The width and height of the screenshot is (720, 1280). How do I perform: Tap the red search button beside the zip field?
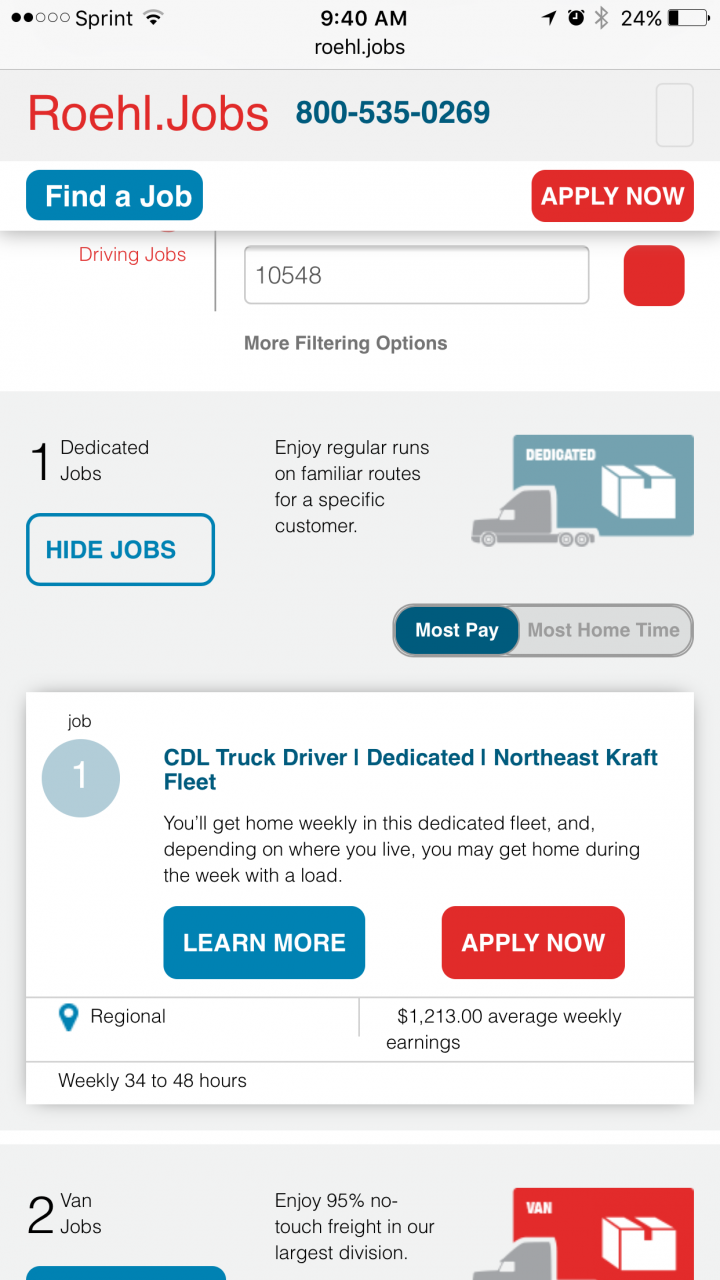(654, 275)
